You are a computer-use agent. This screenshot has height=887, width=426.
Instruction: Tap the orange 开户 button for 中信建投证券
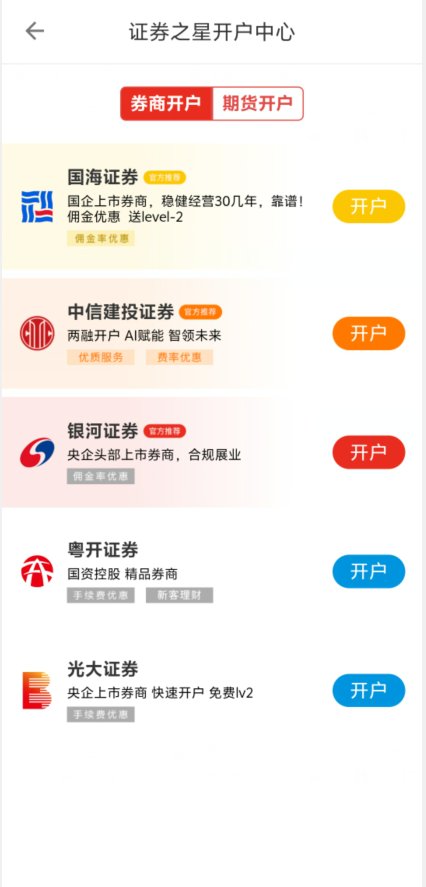(368, 333)
